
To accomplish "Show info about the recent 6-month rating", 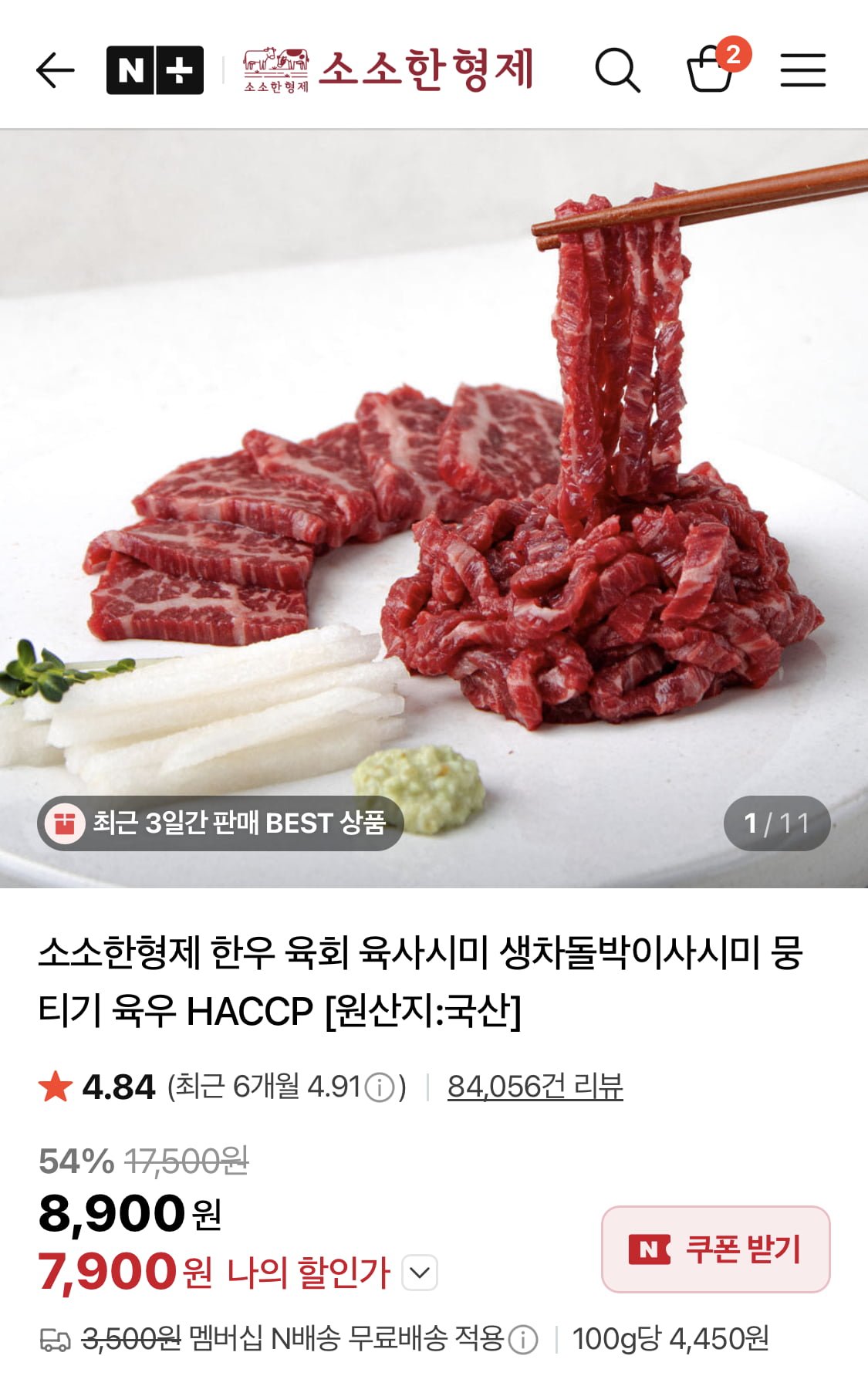I will click(380, 1088).
